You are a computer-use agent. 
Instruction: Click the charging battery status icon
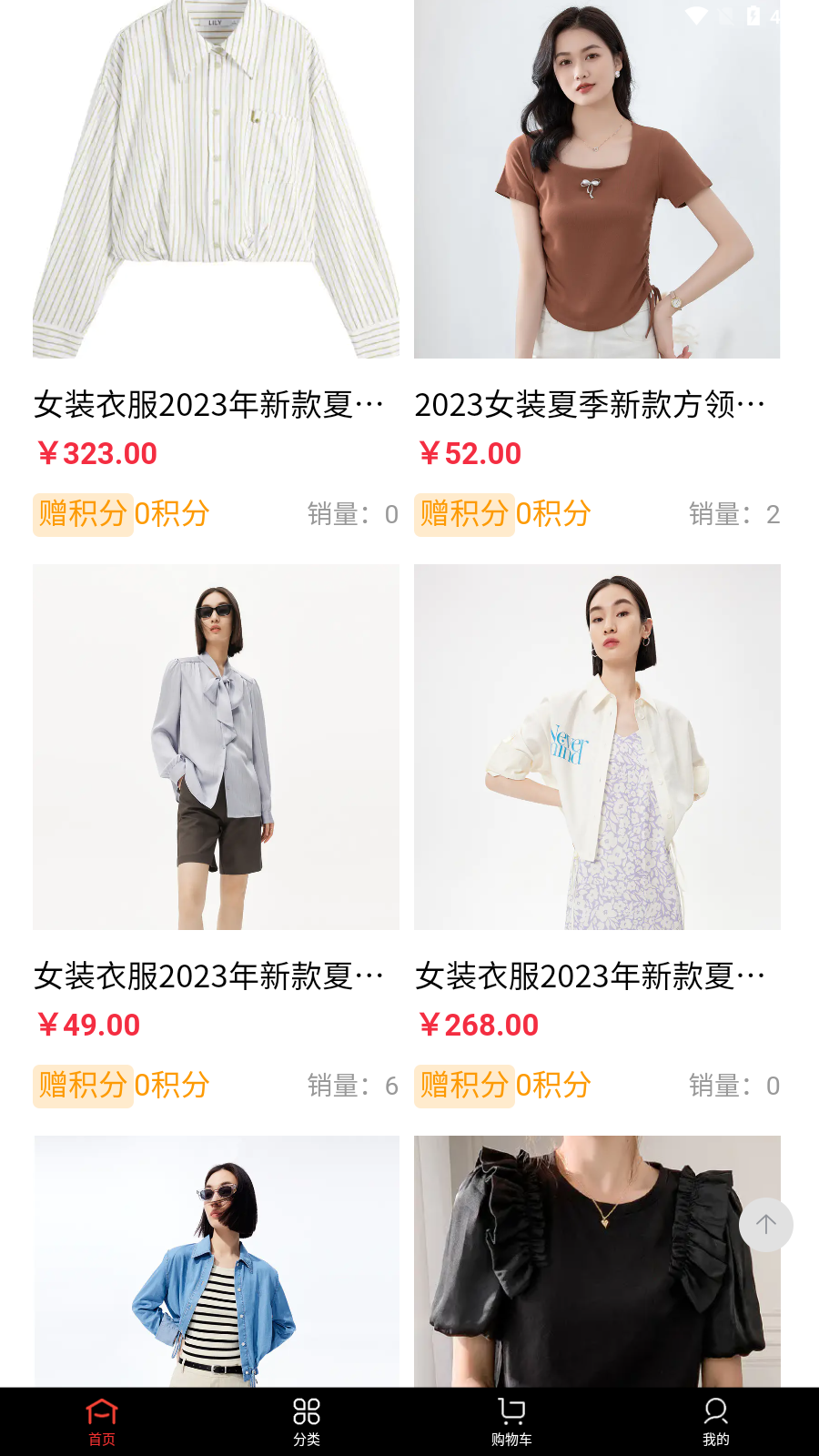752,15
